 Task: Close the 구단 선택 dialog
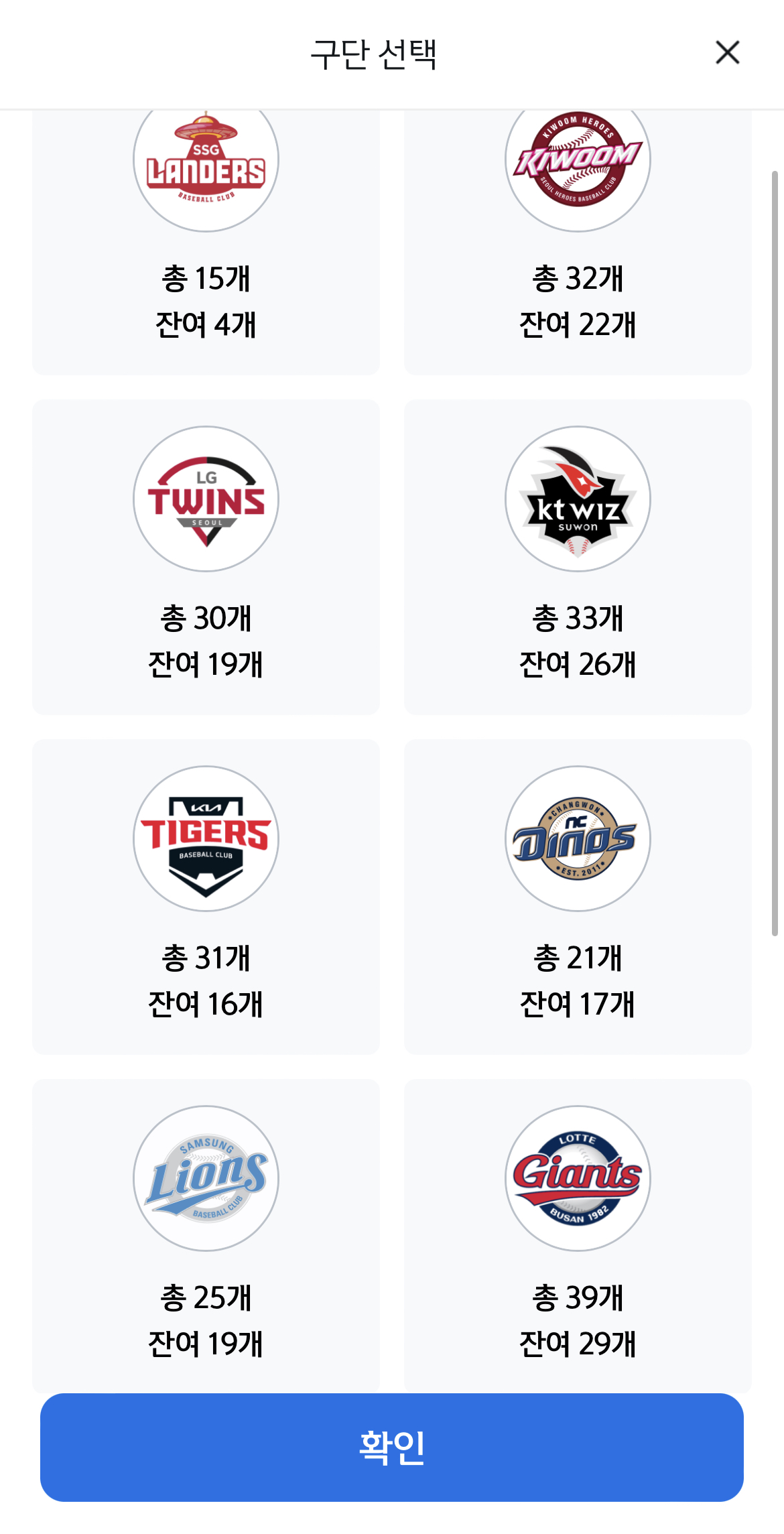727,52
